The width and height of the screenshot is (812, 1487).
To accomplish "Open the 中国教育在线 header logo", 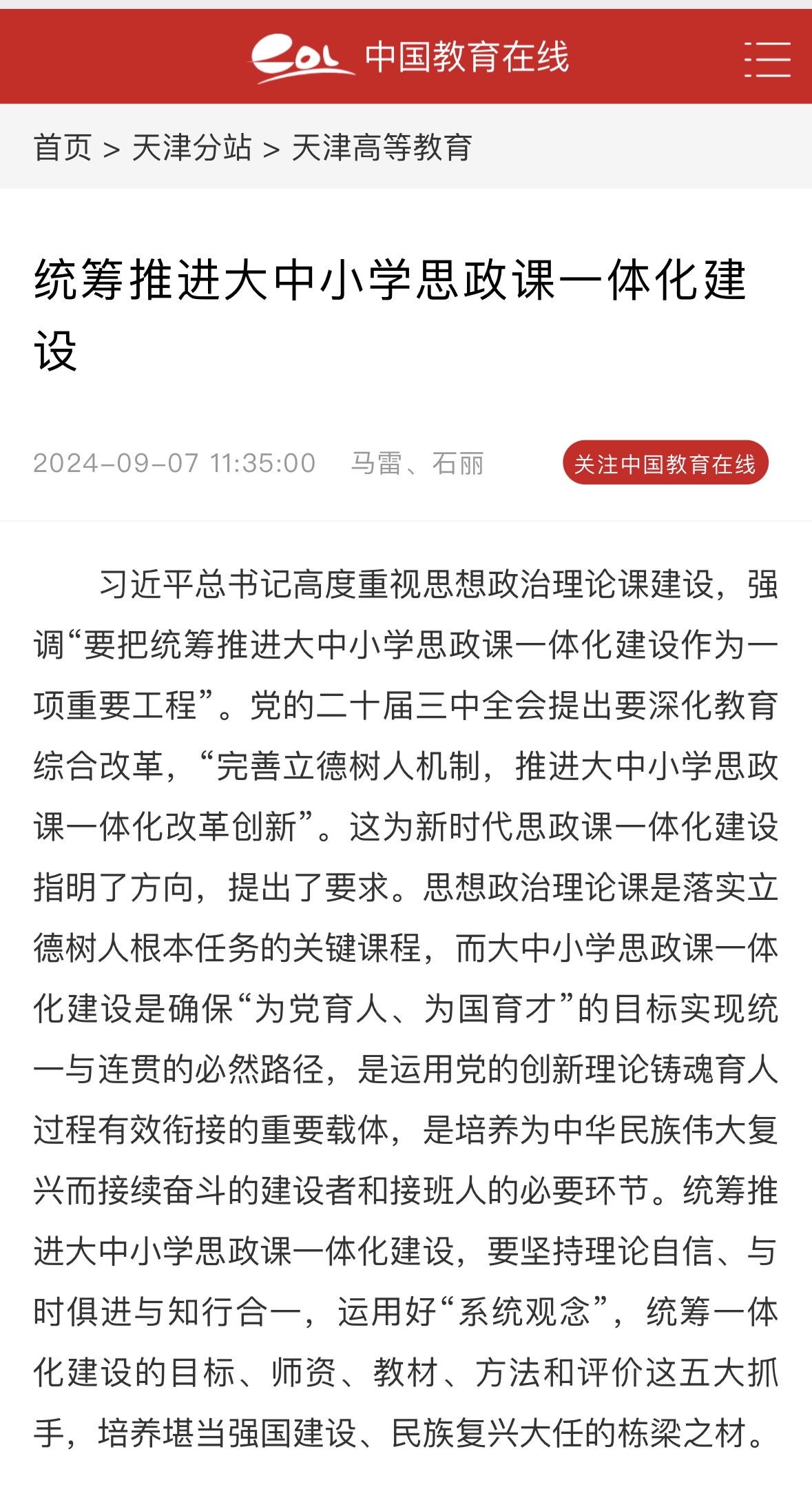I will click(x=410, y=58).
